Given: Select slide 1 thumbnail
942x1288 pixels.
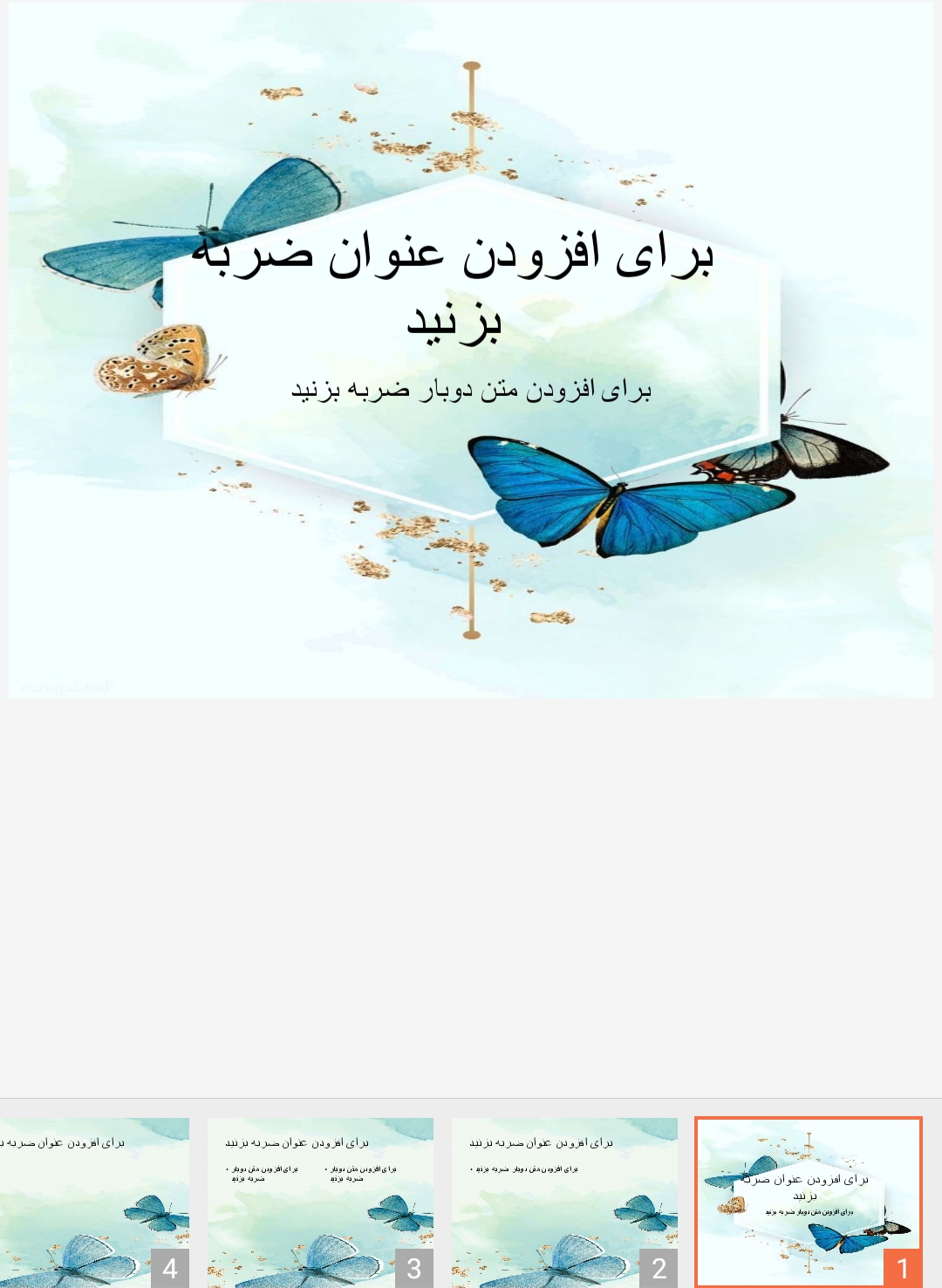Looking at the screenshot, I should pos(808,1202).
